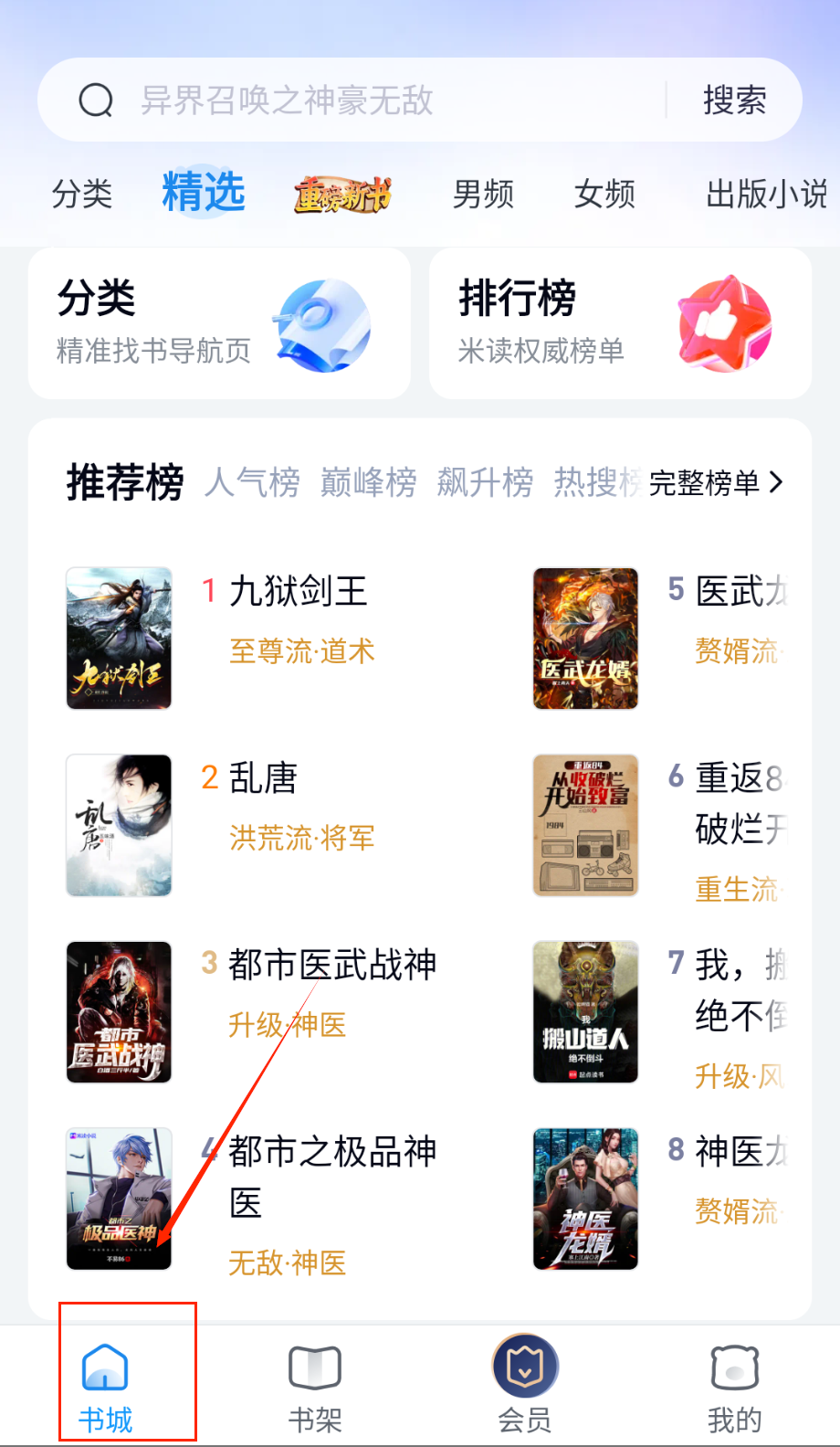Viewport: 840px width, 1447px height.
Task: Go to the 书架 bookshelf tab
Action: click(315, 1383)
